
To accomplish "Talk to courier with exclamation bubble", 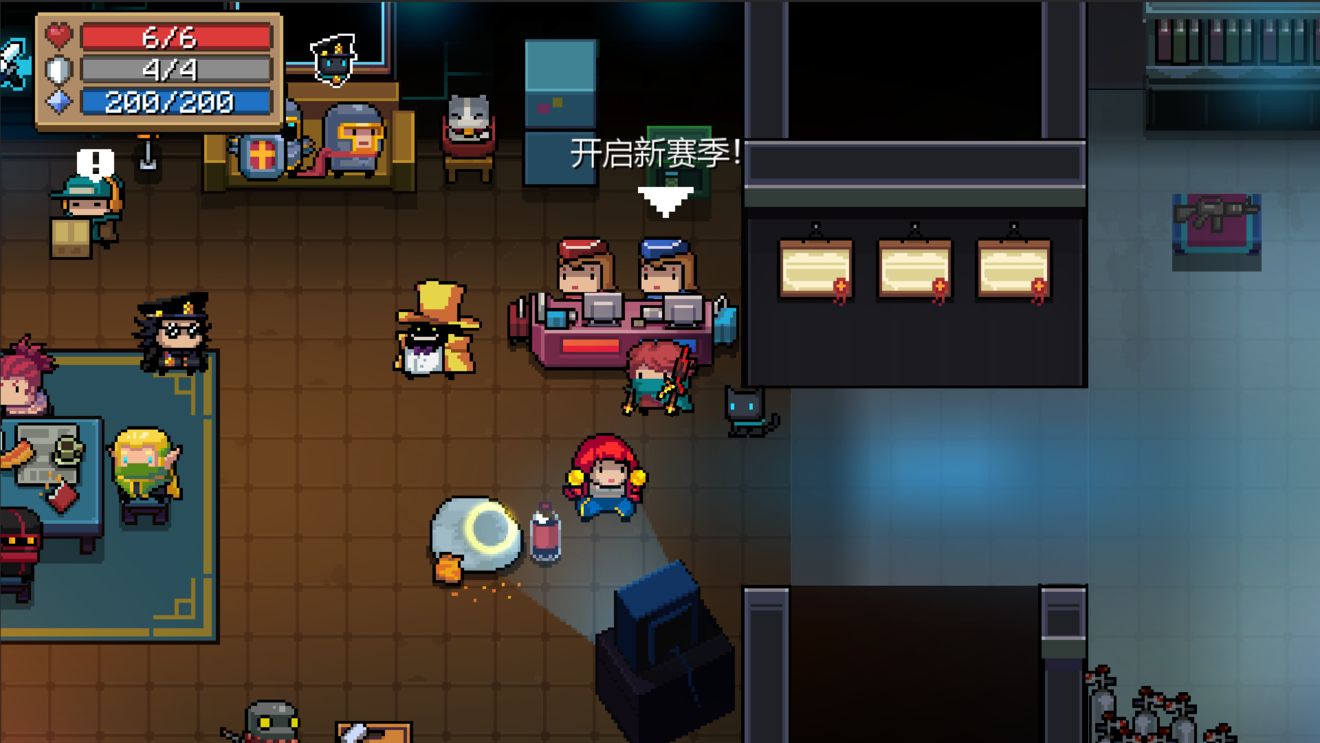I will click(x=88, y=207).
